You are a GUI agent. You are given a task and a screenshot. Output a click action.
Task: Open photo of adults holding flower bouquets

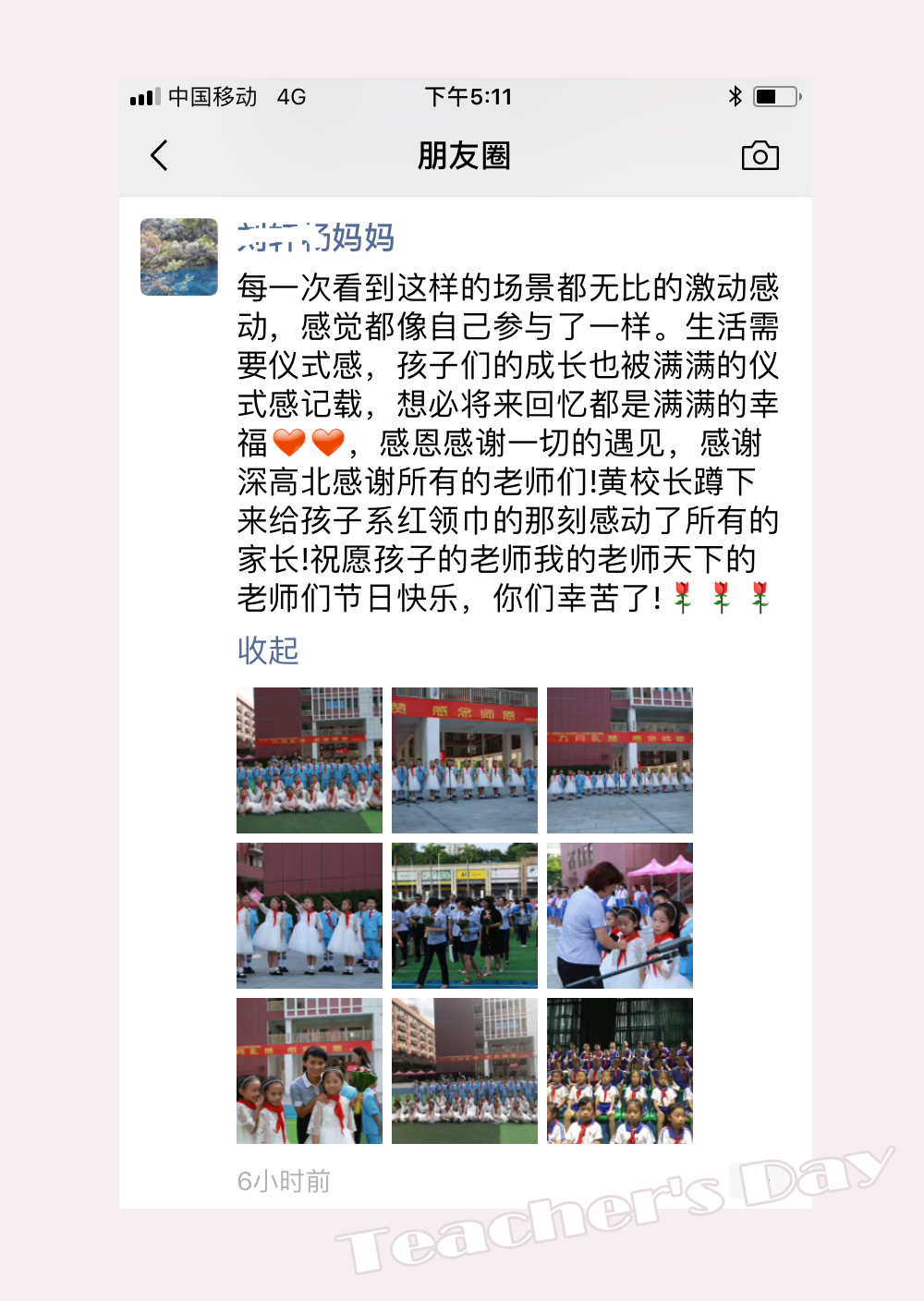tap(465, 916)
